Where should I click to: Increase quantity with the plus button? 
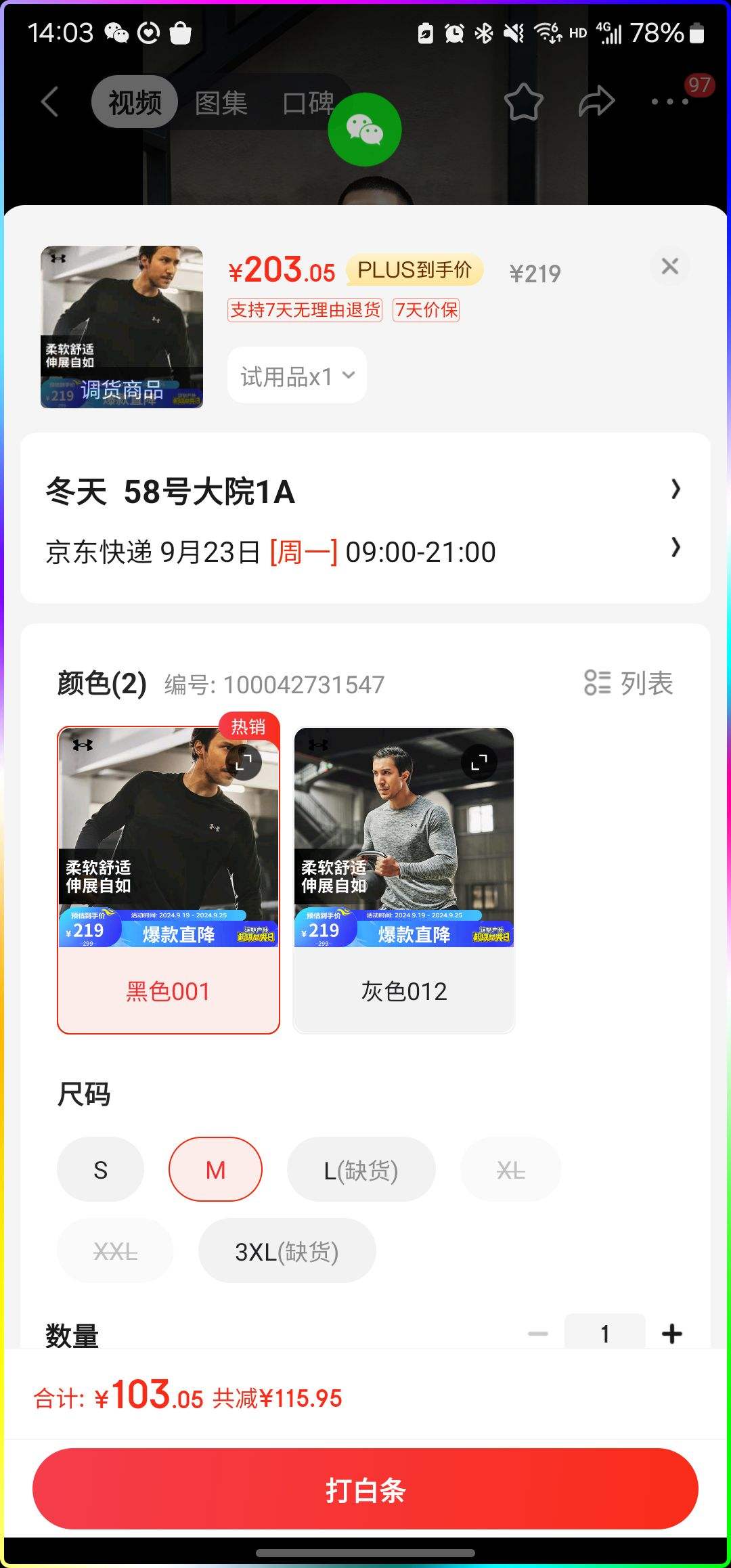click(x=671, y=1334)
